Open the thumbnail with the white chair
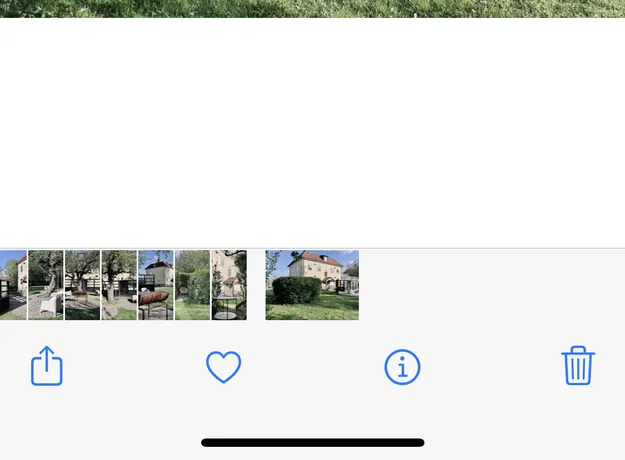Viewport: 625px width, 460px height. 46,285
